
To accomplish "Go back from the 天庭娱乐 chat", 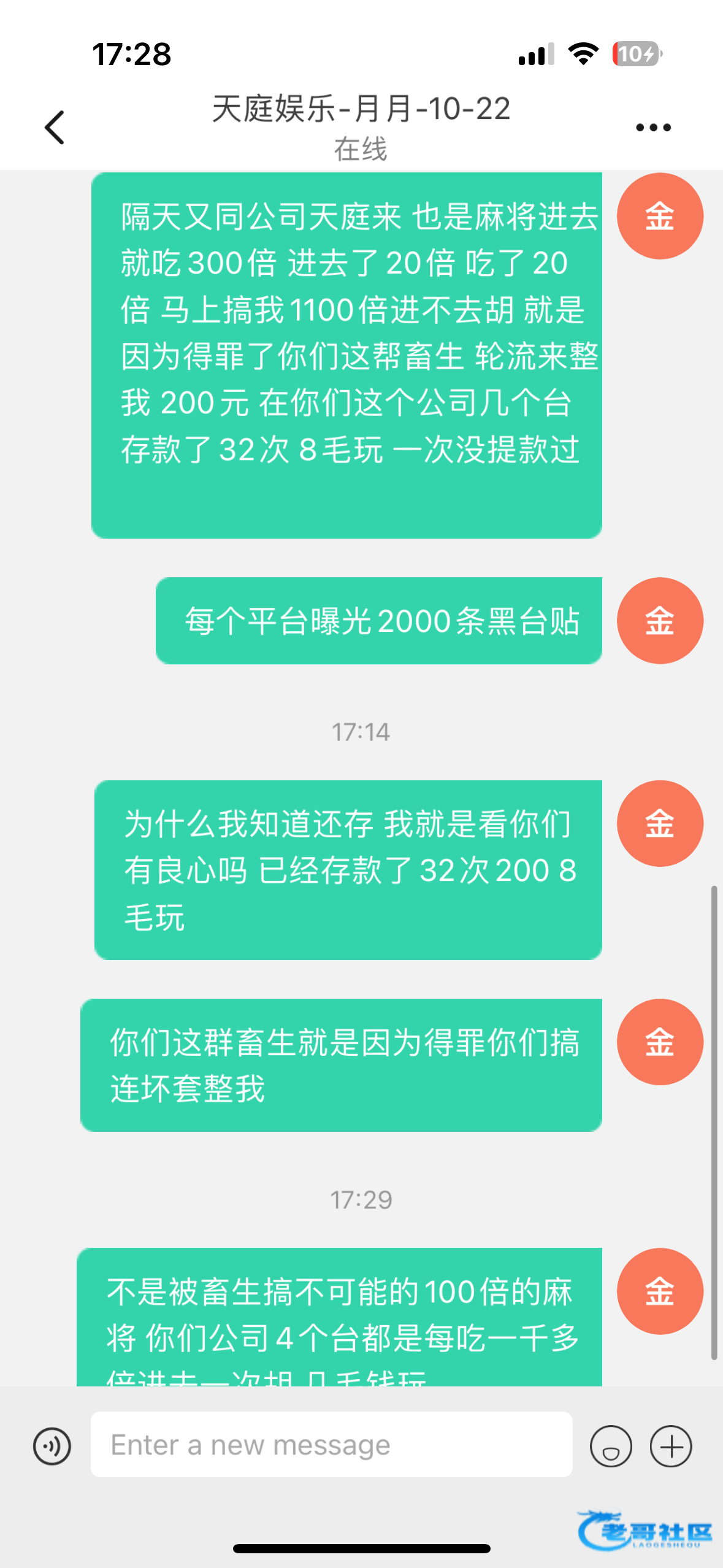I will (55, 128).
